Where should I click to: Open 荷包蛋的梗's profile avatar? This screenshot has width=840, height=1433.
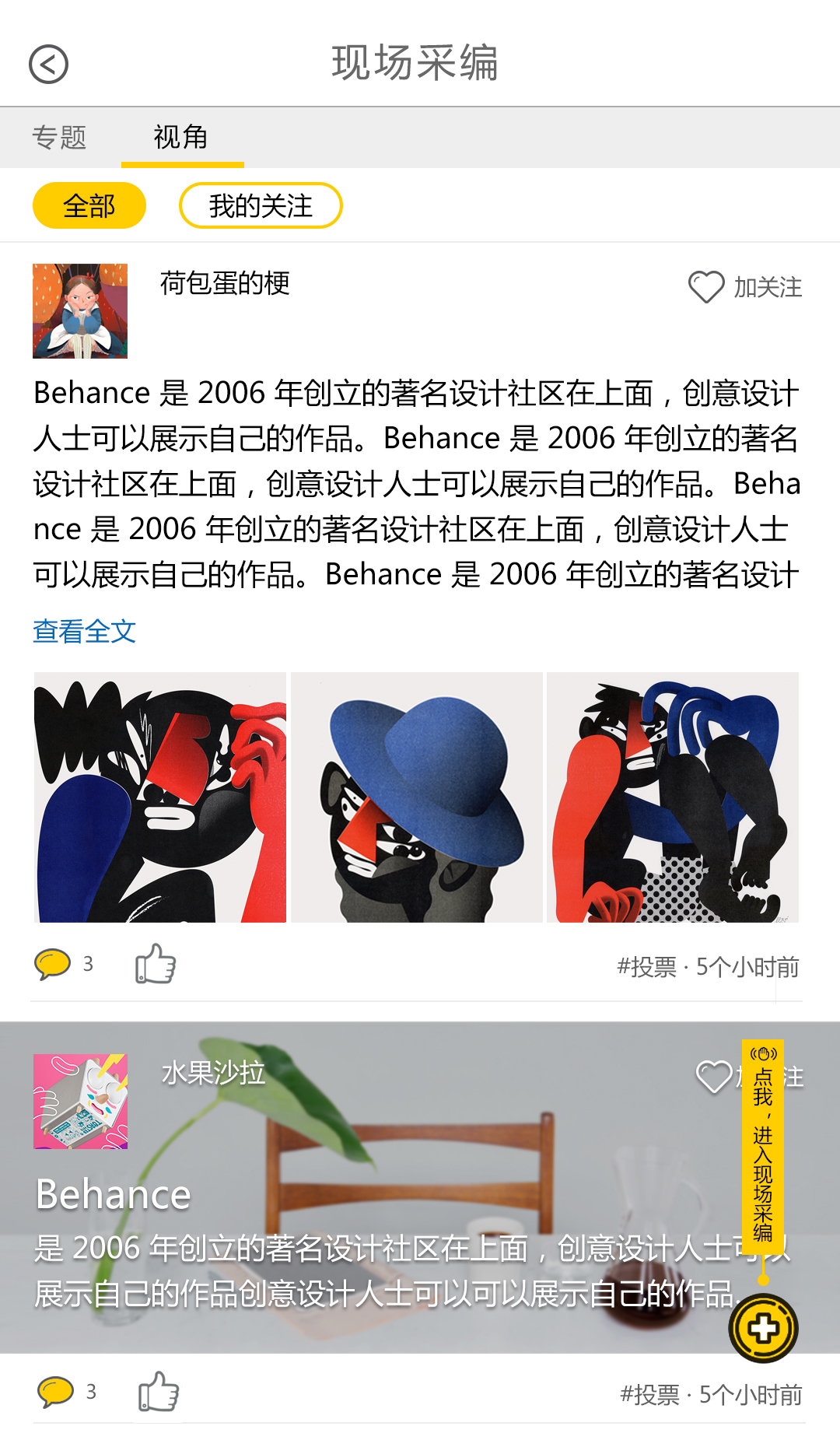tap(80, 311)
